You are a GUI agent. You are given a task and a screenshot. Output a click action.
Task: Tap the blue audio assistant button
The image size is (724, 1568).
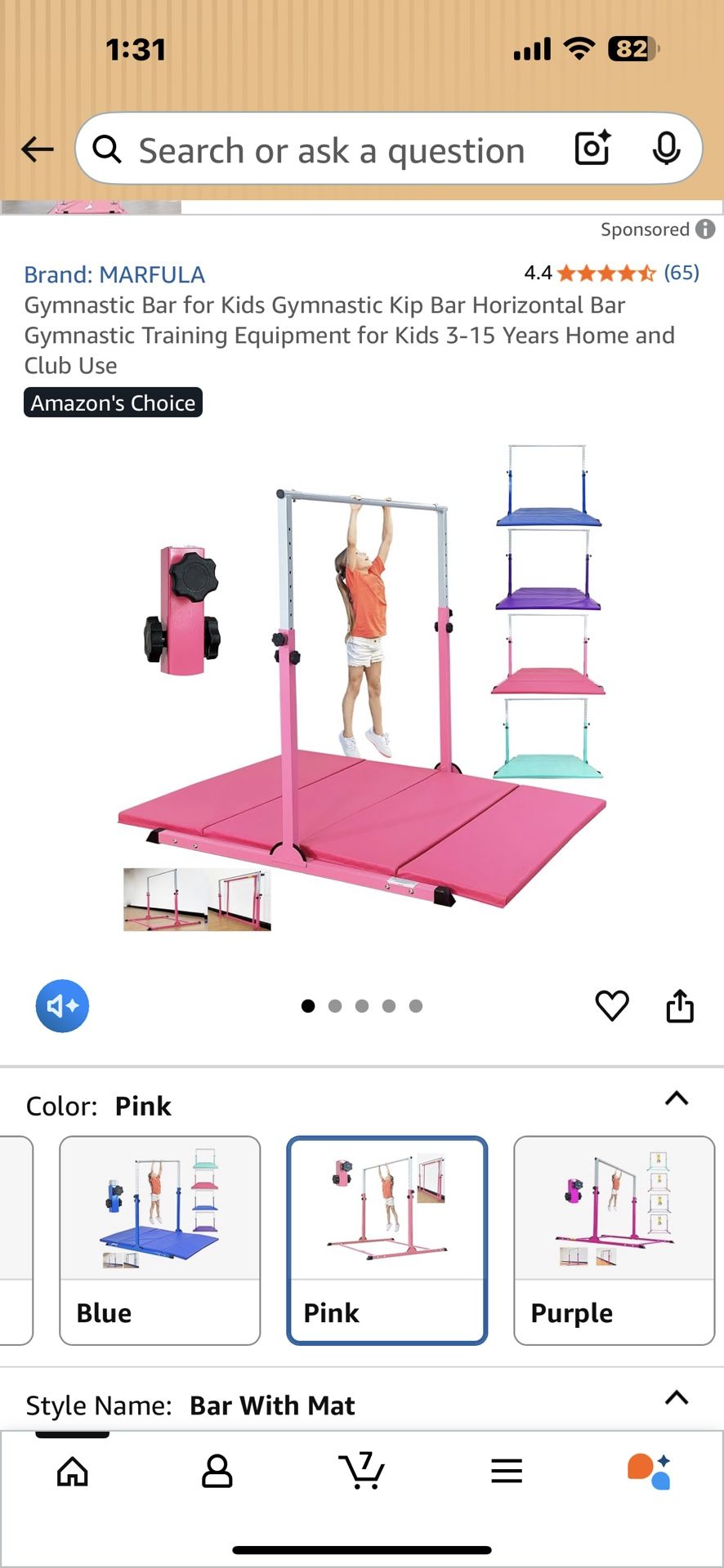(x=62, y=1005)
